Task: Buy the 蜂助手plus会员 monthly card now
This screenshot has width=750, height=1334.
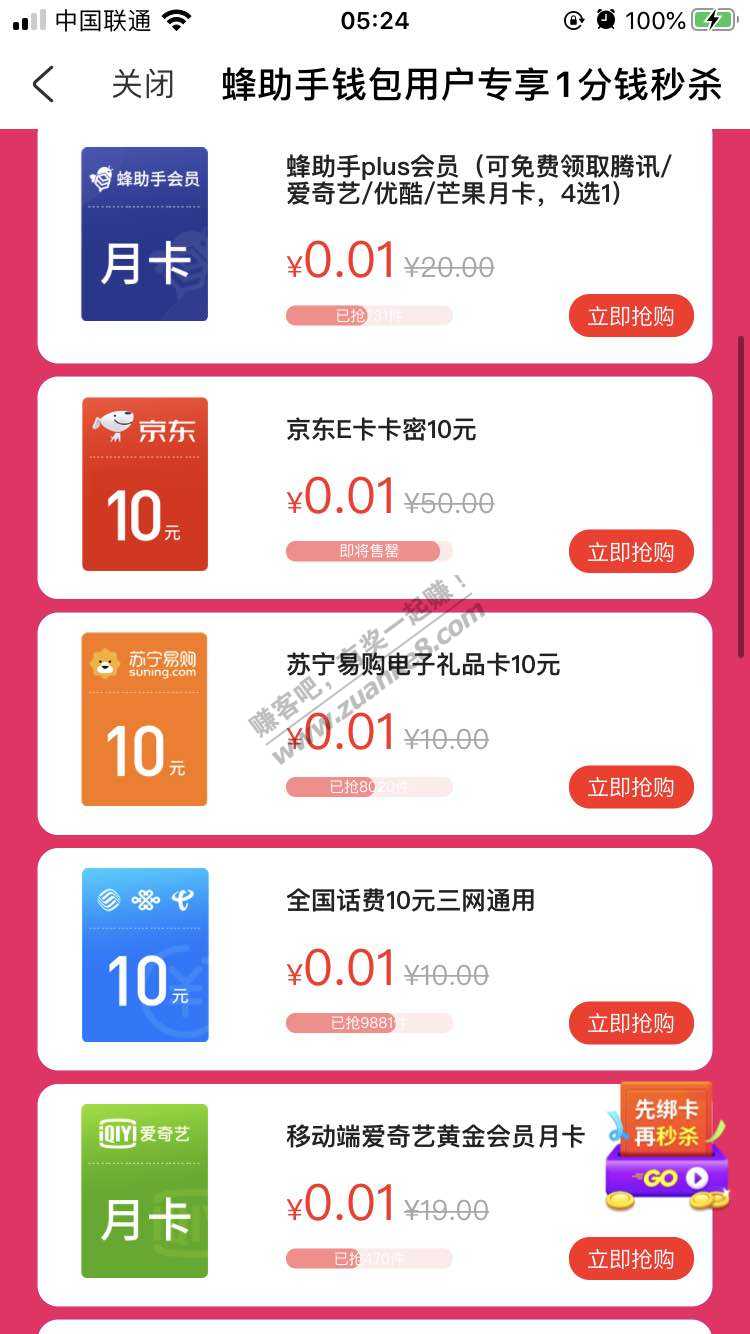Action: point(631,317)
